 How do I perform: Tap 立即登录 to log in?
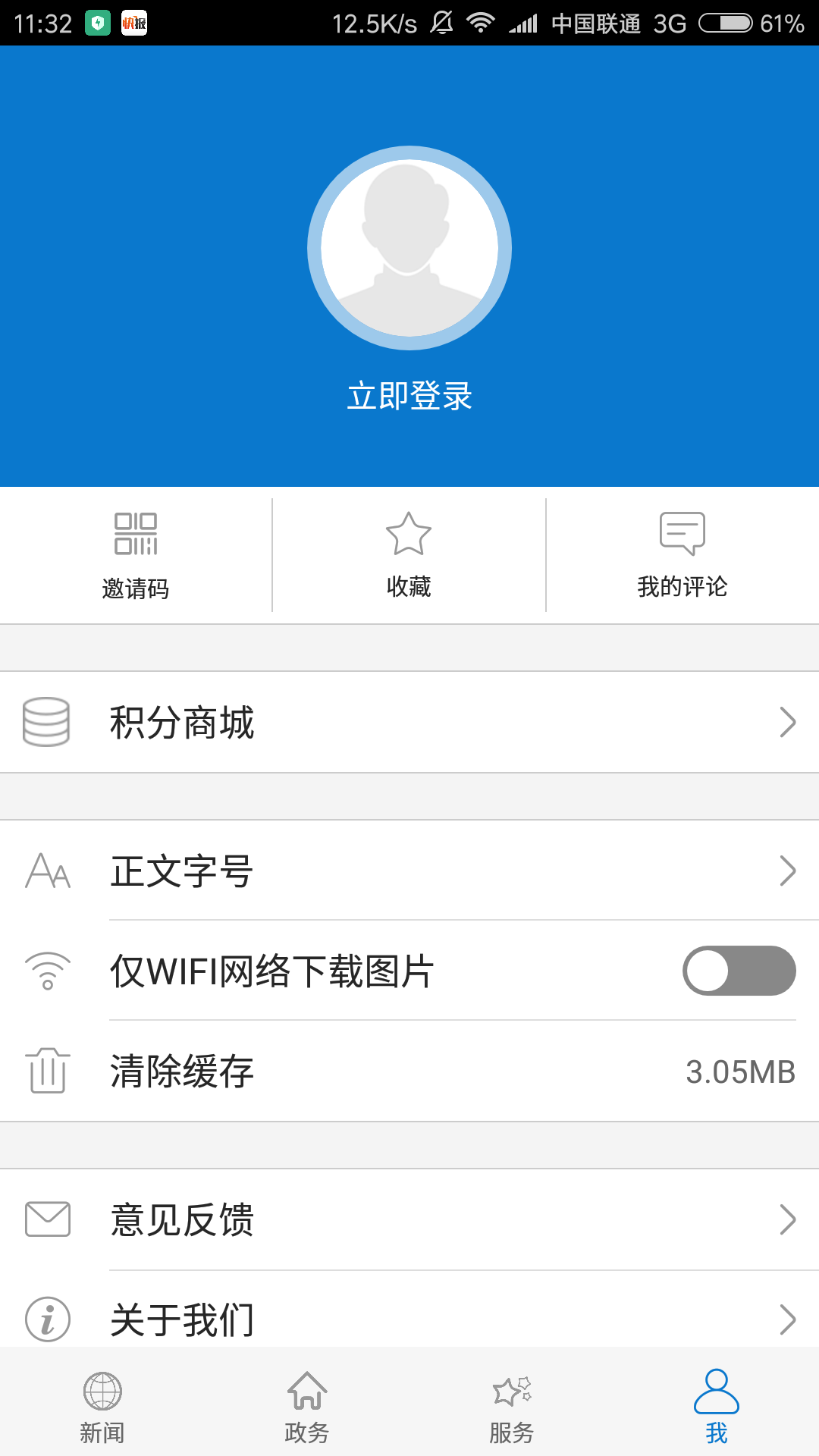click(x=408, y=396)
